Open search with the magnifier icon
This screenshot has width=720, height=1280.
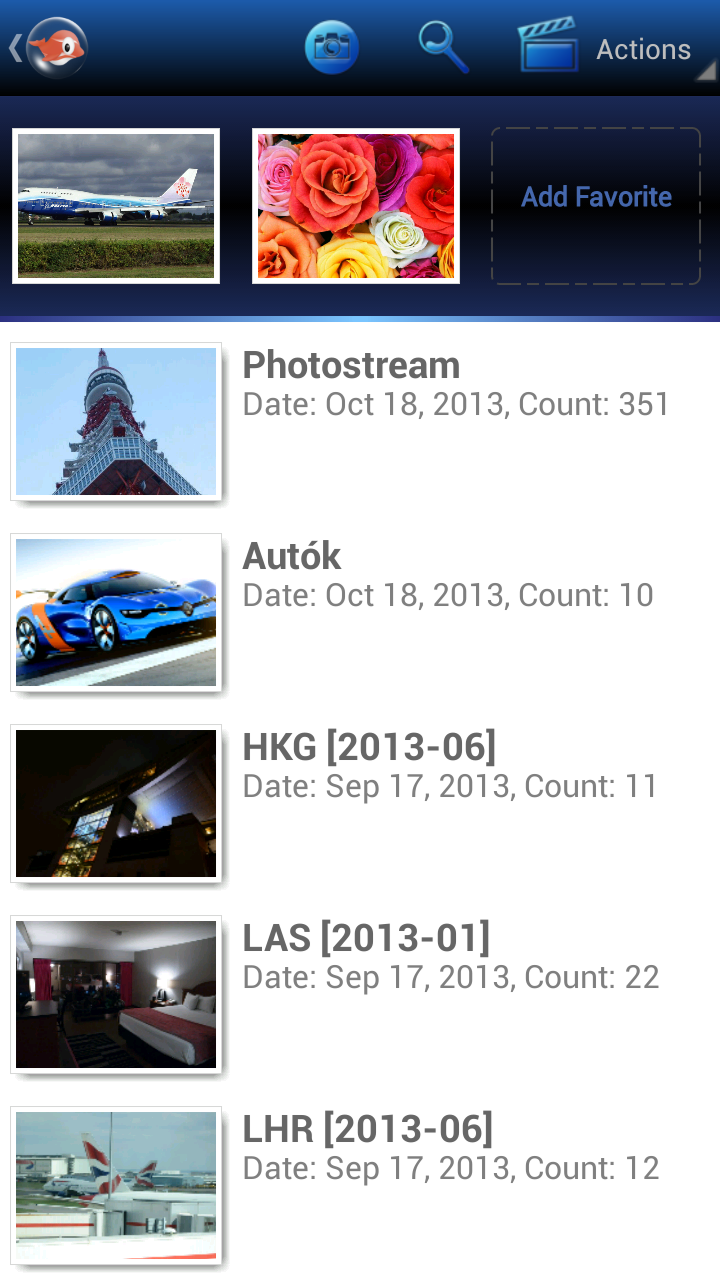coord(443,47)
